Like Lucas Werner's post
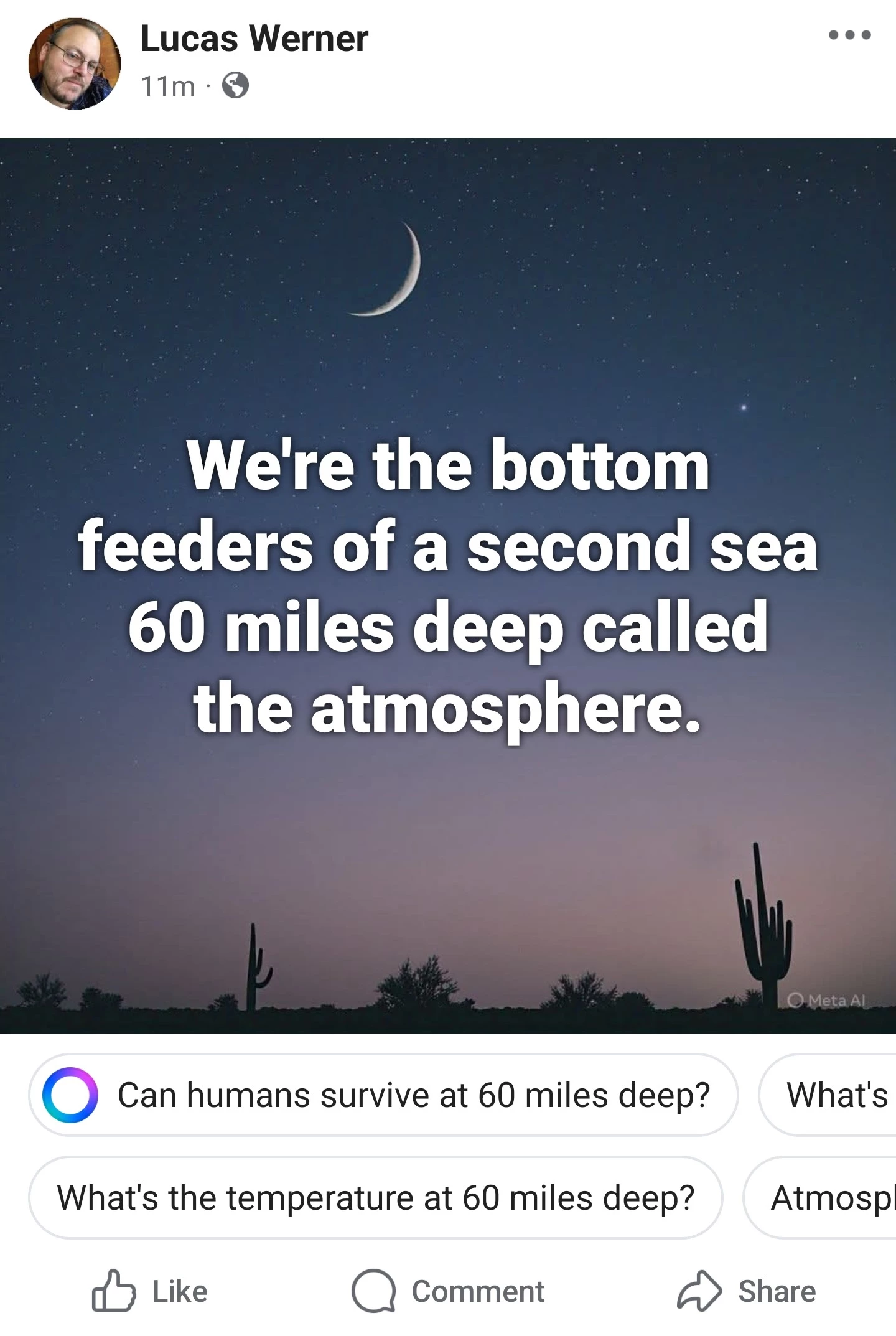 [x=151, y=1291]
